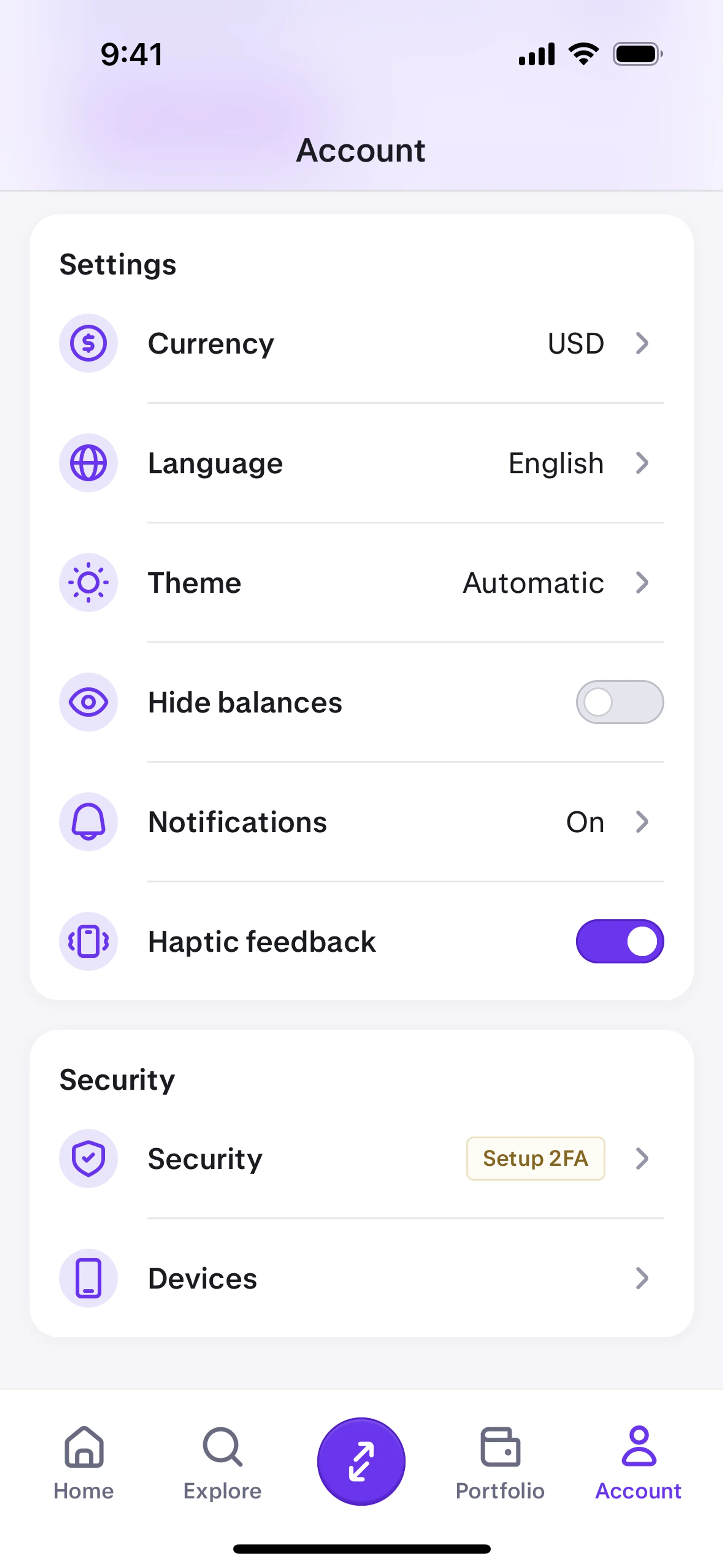Viewport: 723px width, 1568px height.
Task: Open the Currency setting
Action: coord(361,343)
